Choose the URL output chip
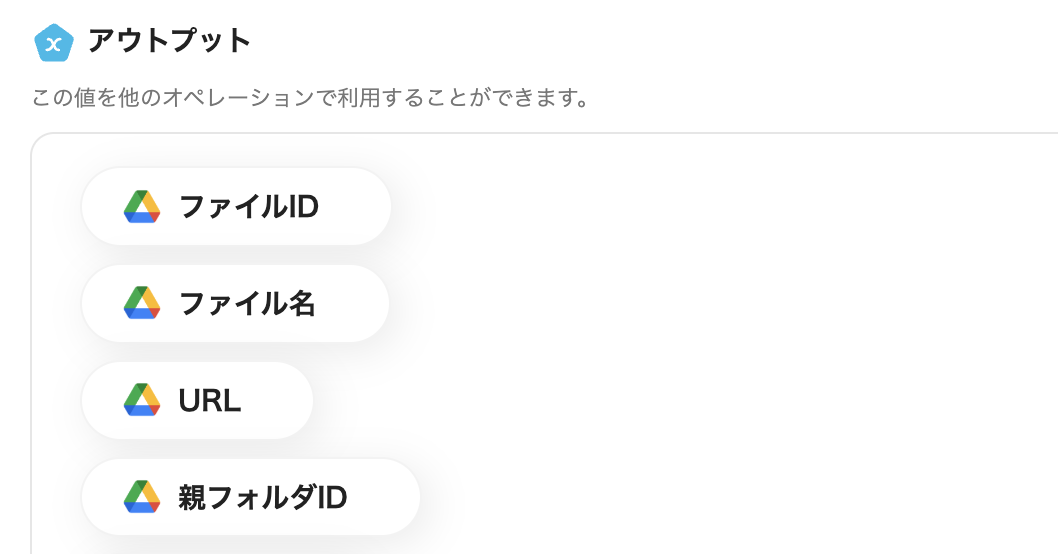 198,400
